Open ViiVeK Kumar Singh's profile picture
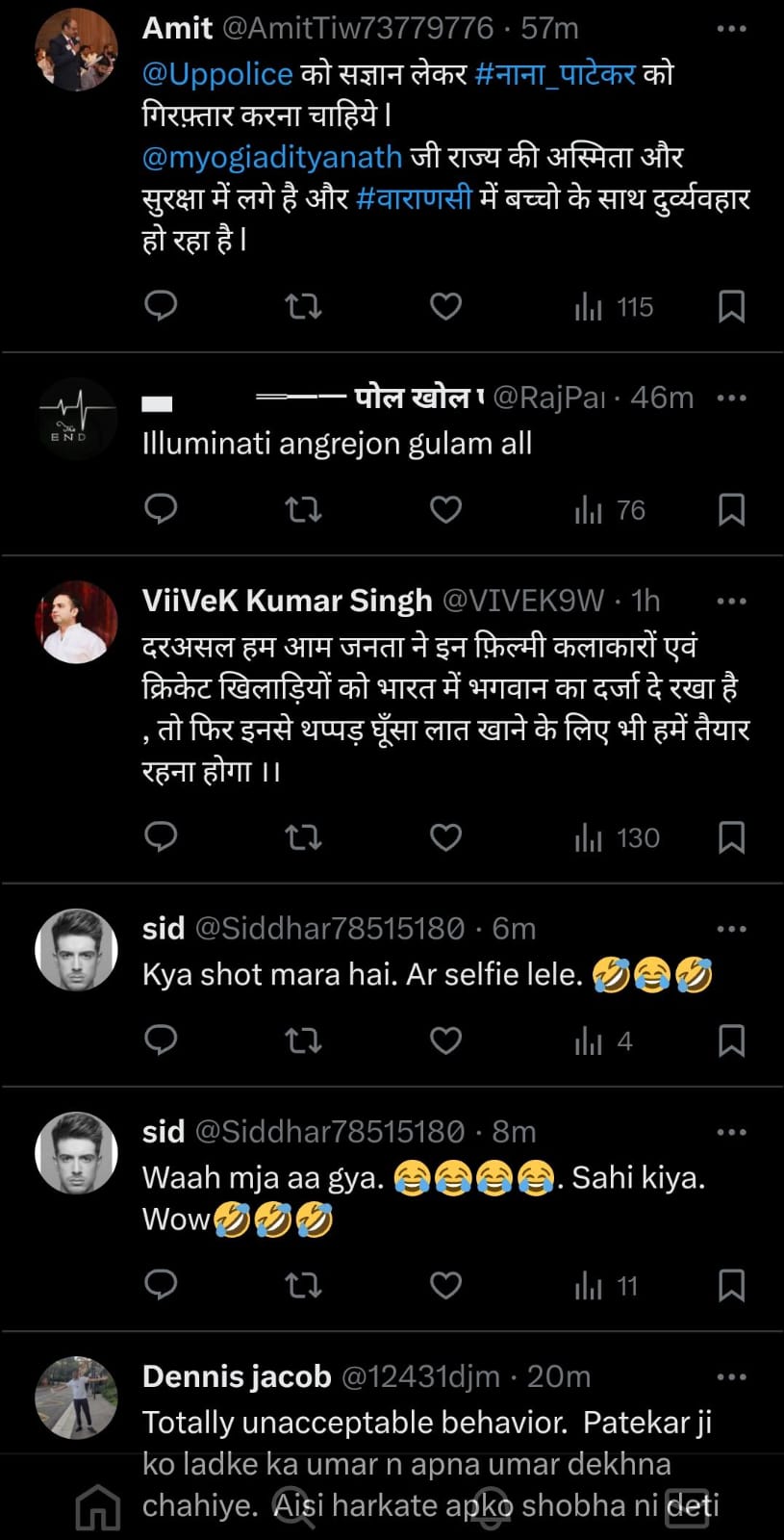 click(x=76, y=622)
